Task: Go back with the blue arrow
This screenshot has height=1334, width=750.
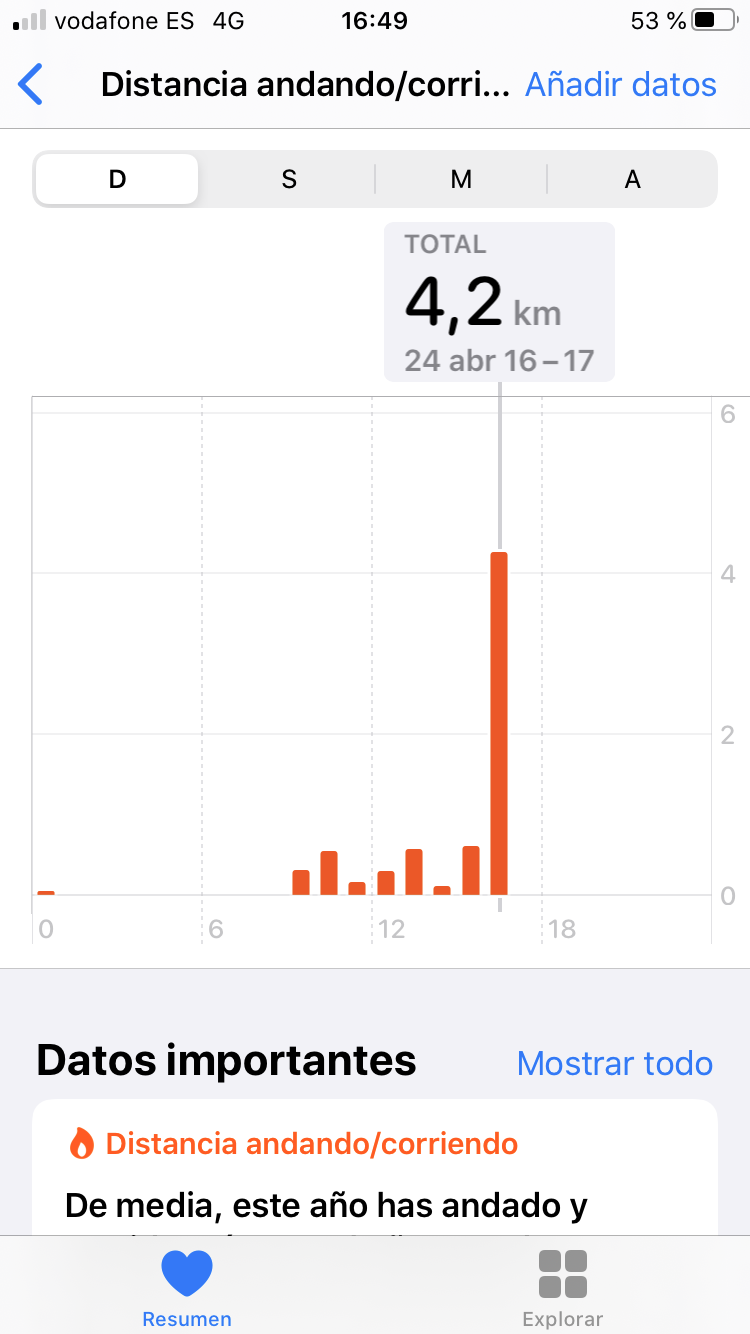Action: (x=31, y=85)
